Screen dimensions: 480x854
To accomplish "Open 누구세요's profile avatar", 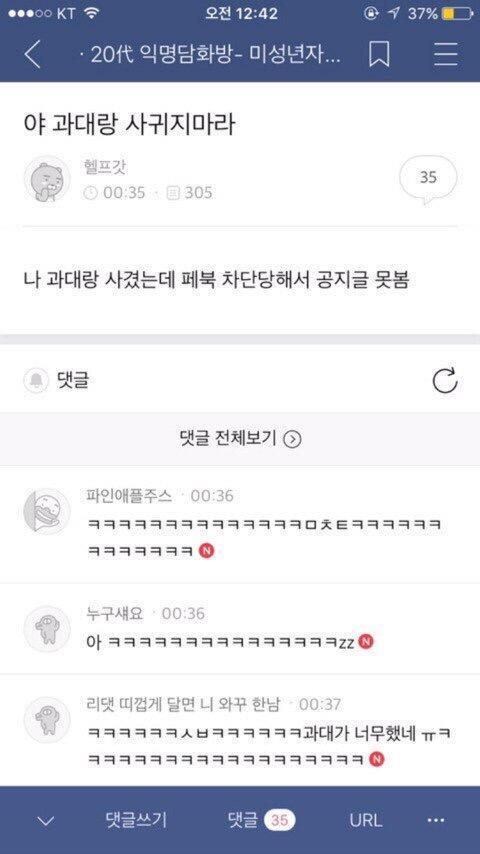I will click(47, 629).
